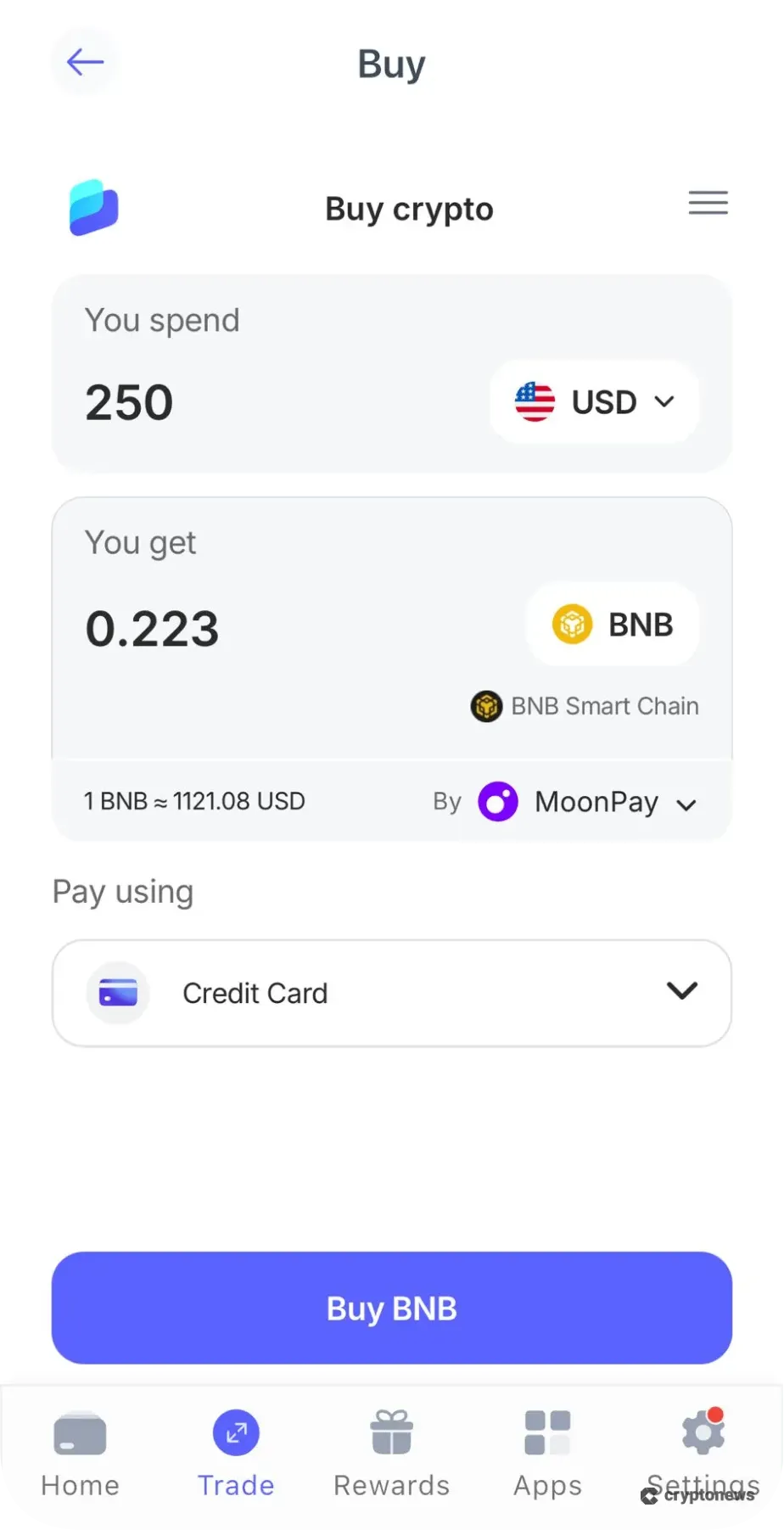This screenshot has height=1530, width=784.
Task: Click the 1 BNB to USD rate text
Action: coord(193,800)
